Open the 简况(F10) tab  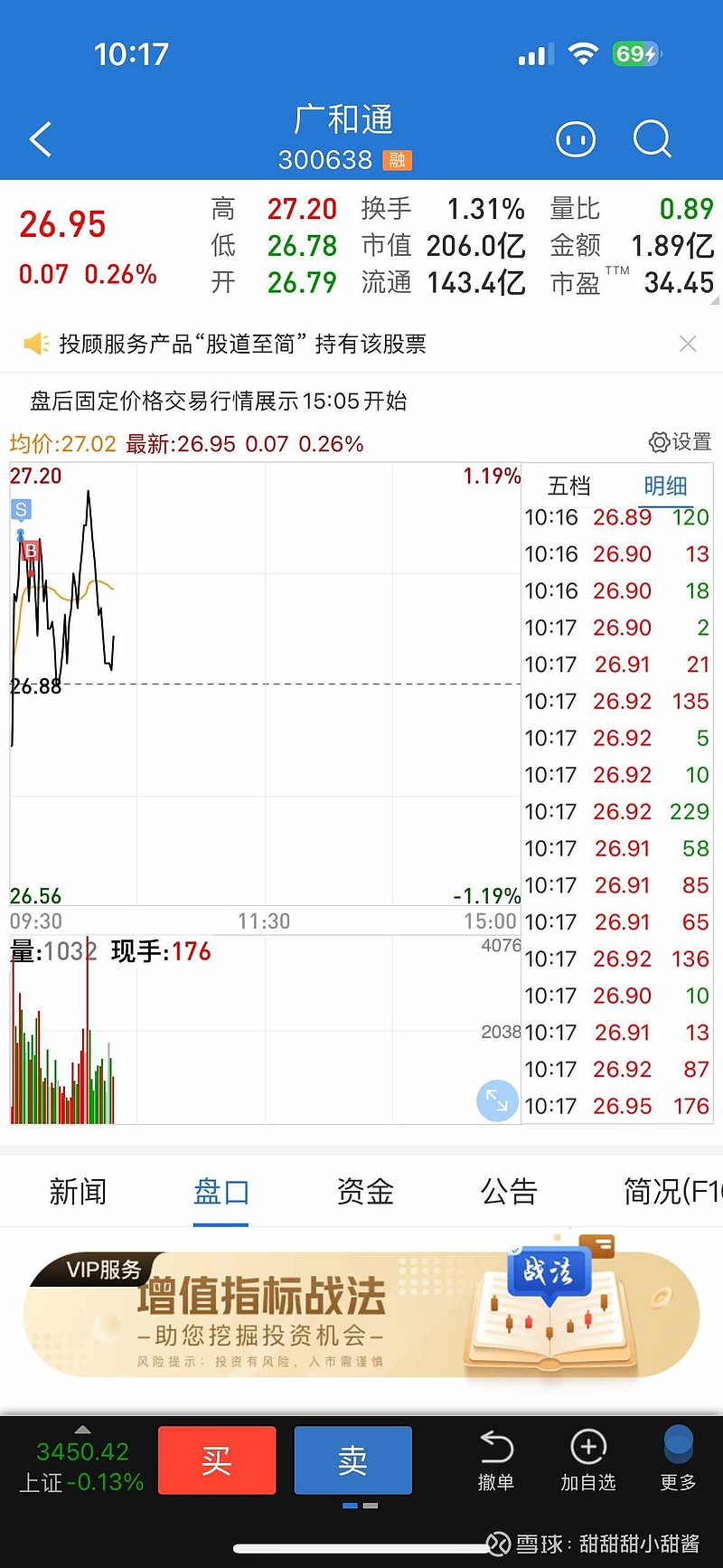coord(671,1192)
